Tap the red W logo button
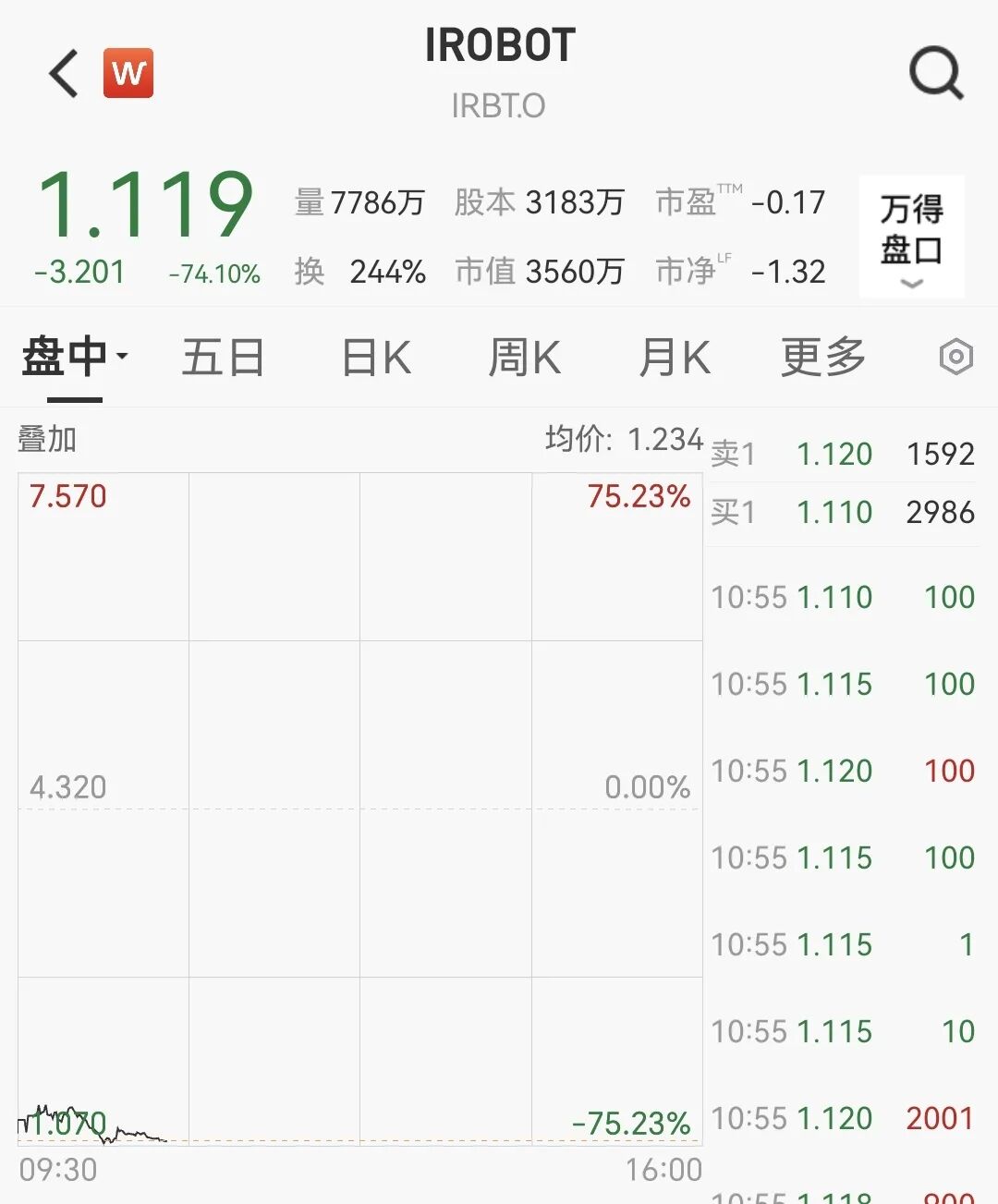This screenshot has width=998, height=1204. pos(128,73)
